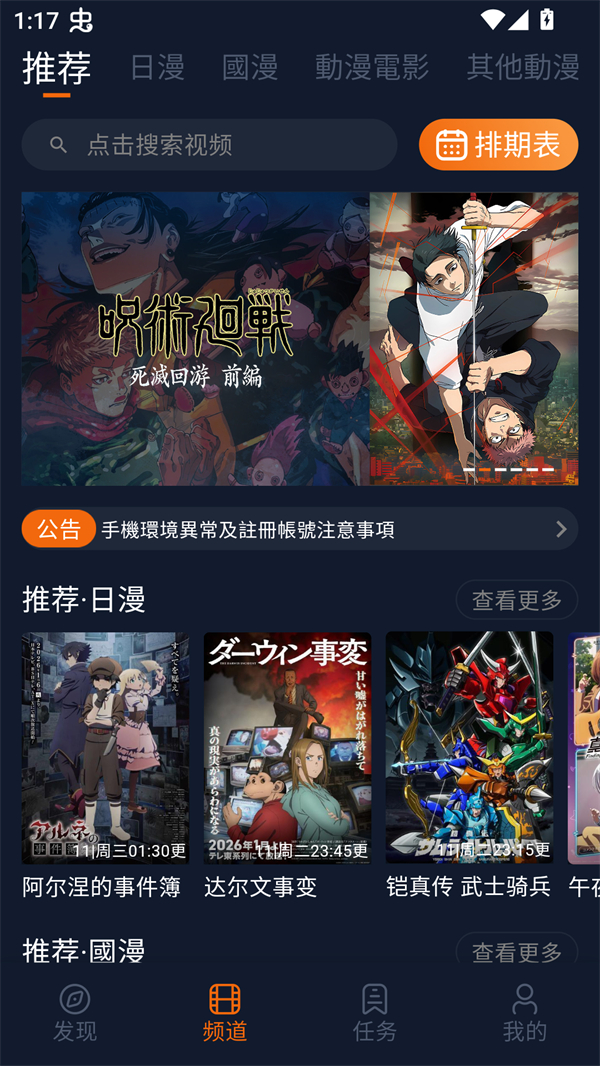Open the 公告 notice about 手機環境異常
Viewport: 600px width, 1066px height.
tap(299, 529)
